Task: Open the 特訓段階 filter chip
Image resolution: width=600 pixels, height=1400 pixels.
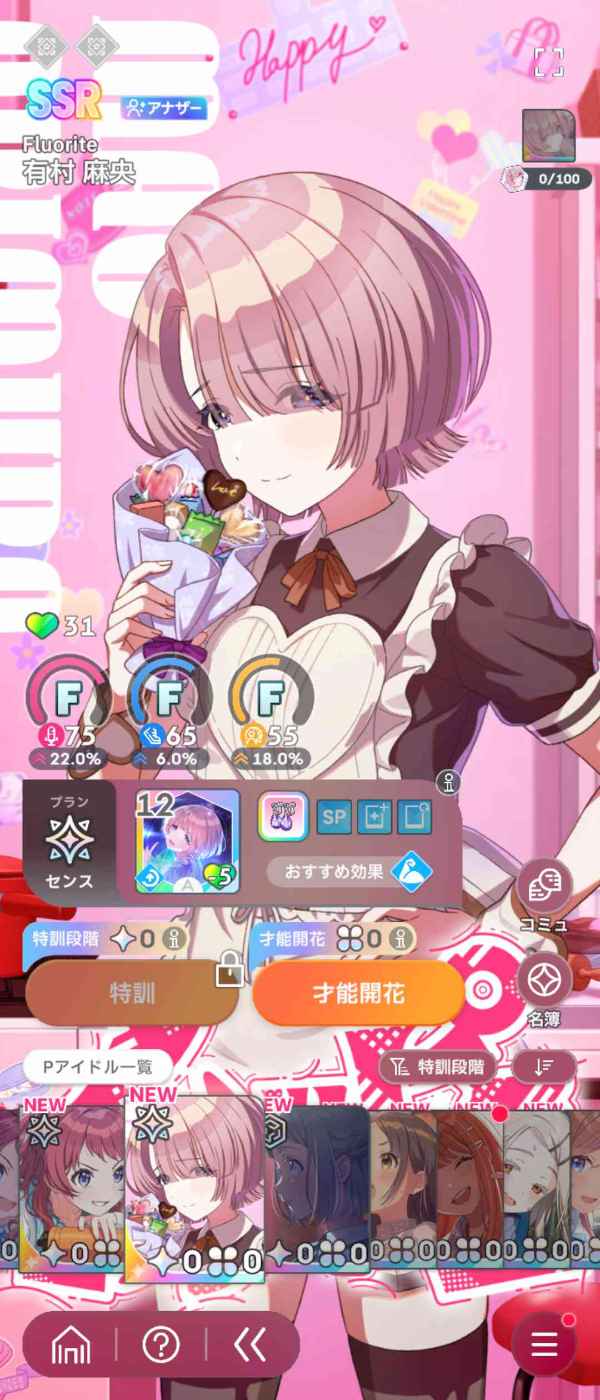Action: pyautogui.click(x=437, y=1067)
